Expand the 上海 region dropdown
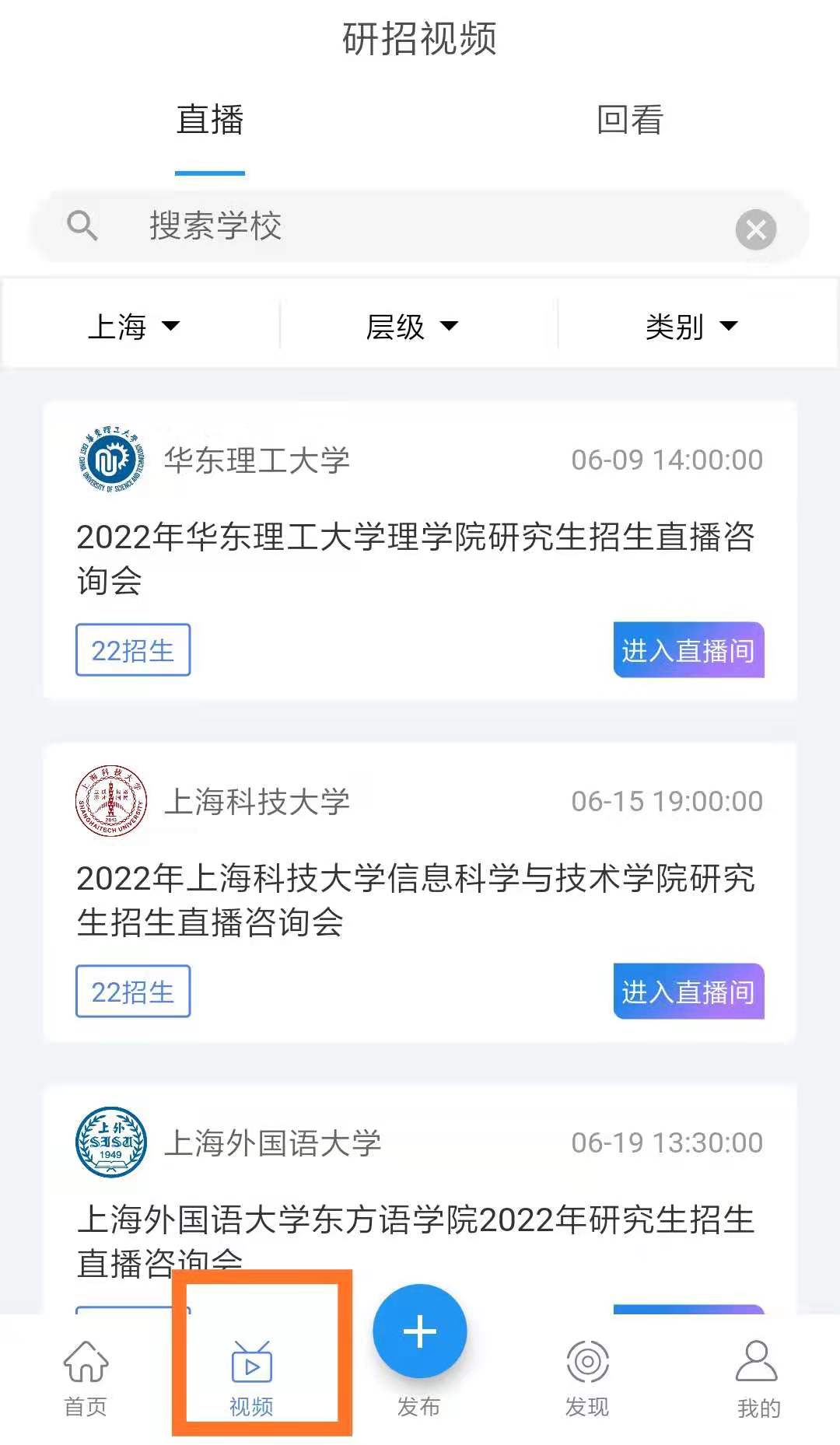The width and height of the screenshot is (840, 1445). [134, 327]
